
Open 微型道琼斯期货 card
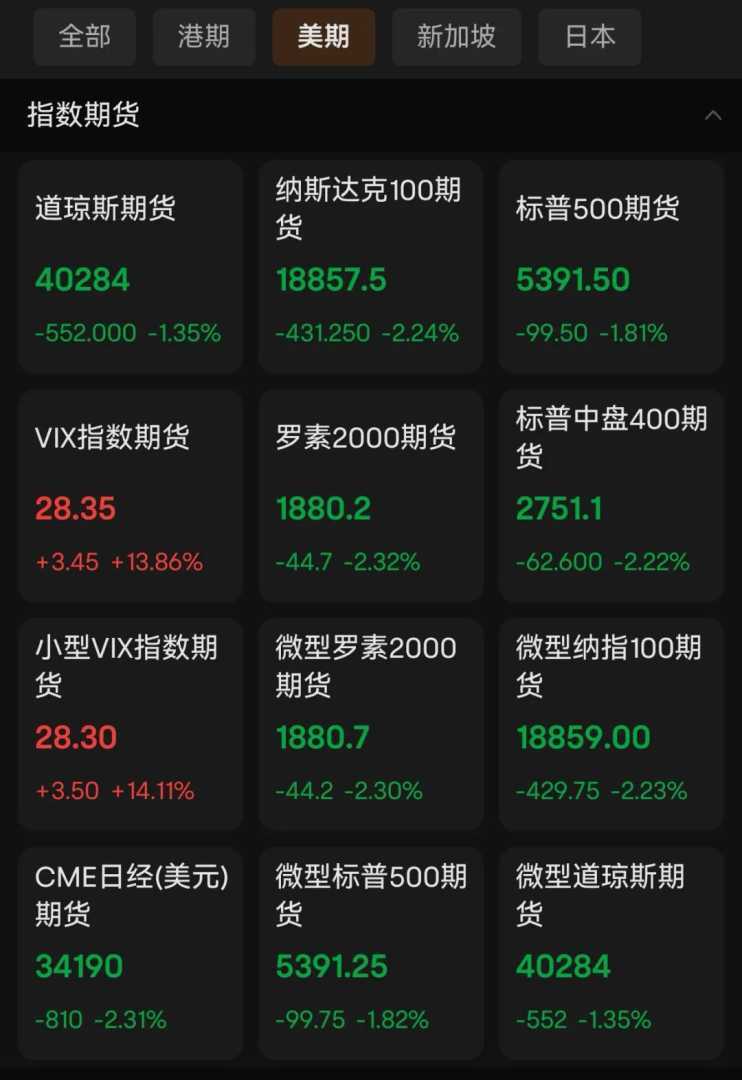(611, 953)
